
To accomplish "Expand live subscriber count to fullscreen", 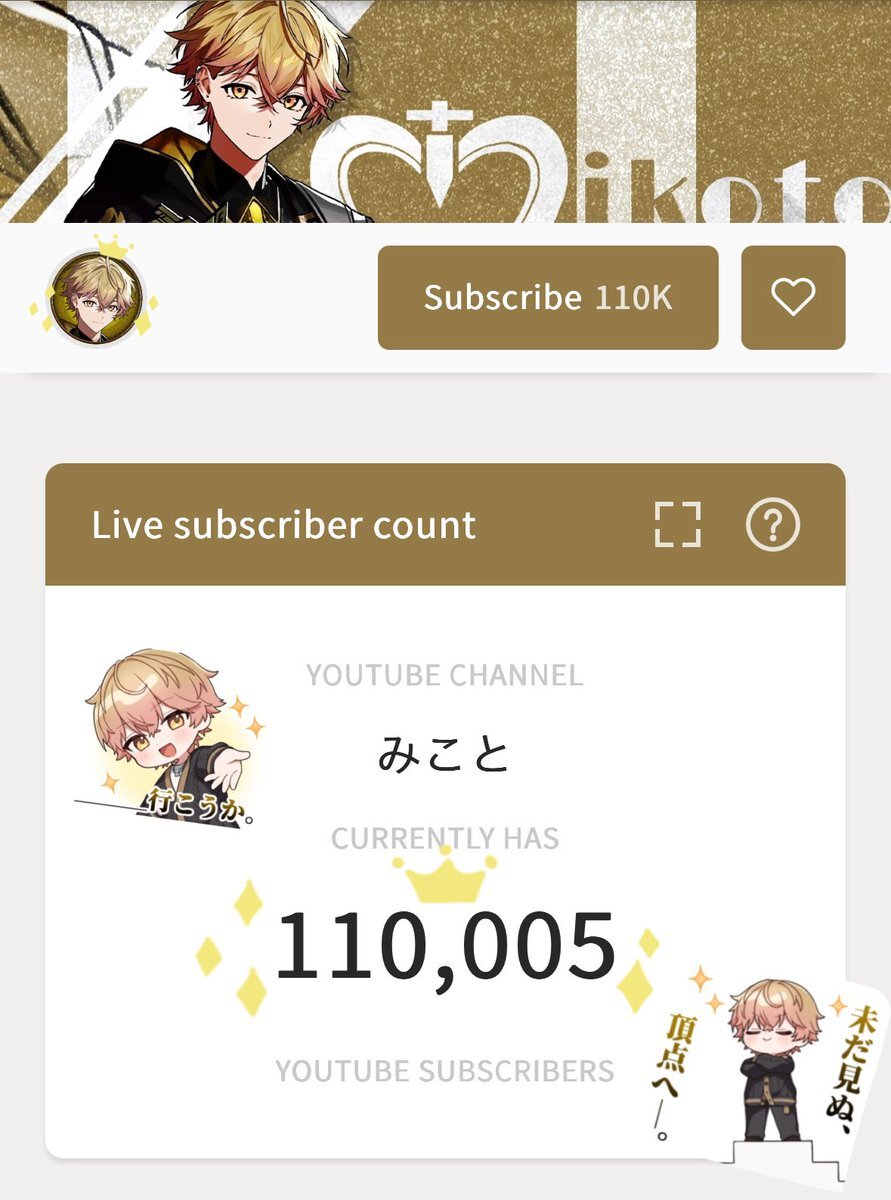I will point(677,525).
